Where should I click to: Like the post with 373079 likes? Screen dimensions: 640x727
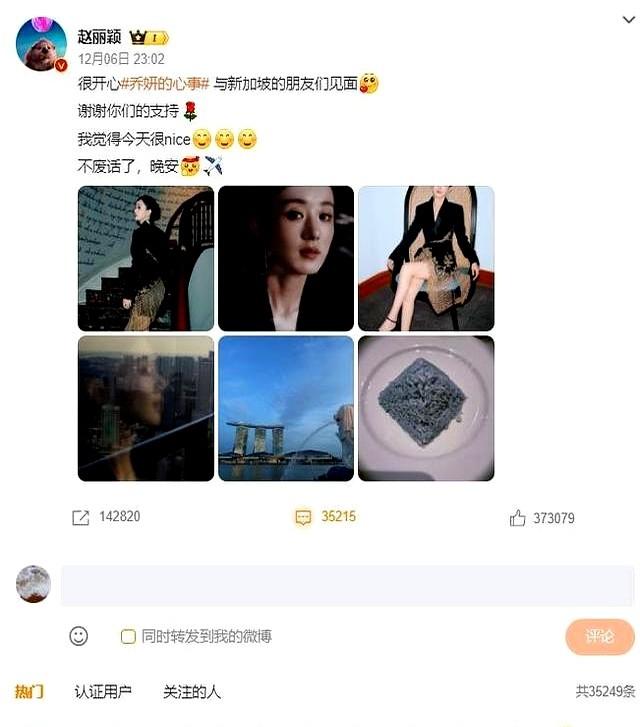click(518, 518)
